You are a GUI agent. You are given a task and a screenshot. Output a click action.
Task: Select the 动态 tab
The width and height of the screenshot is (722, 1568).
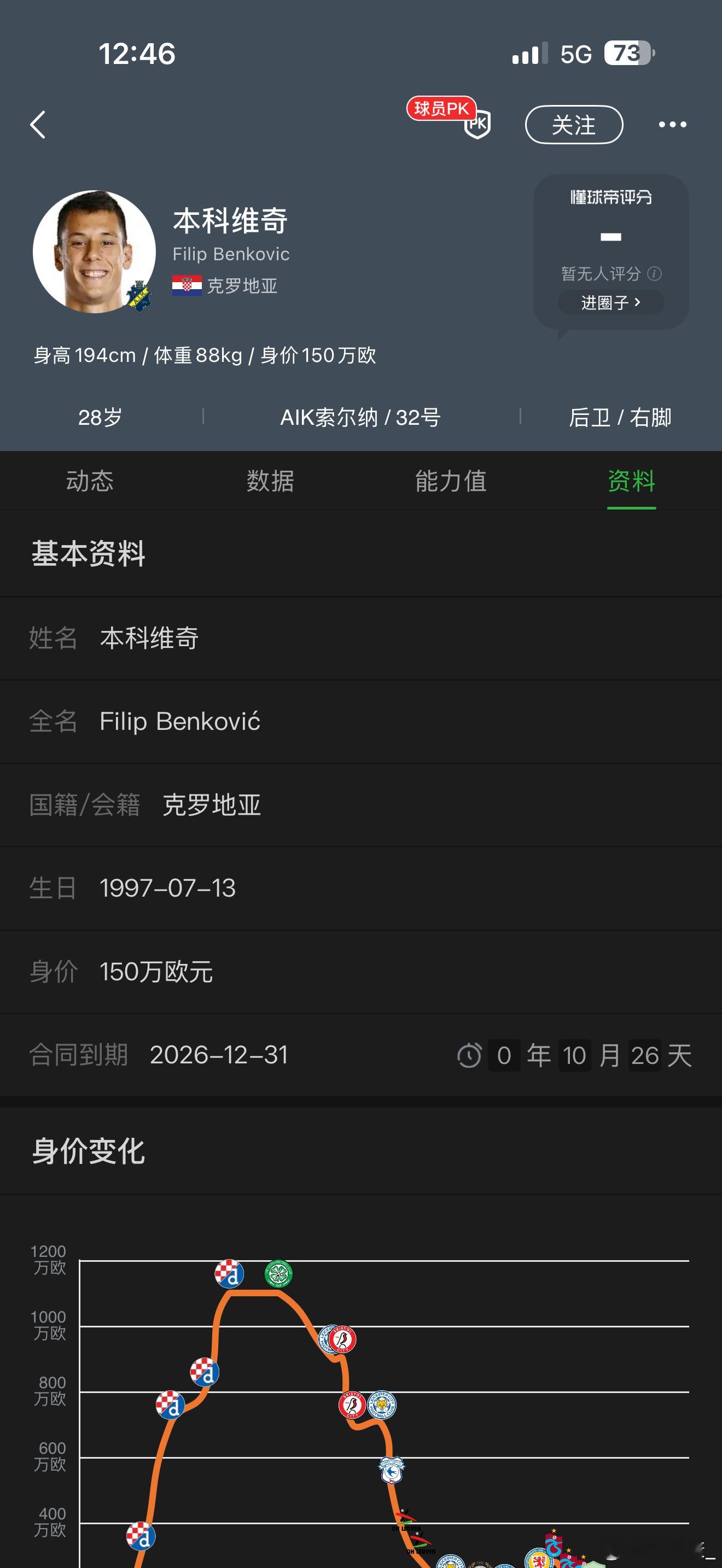90,481
